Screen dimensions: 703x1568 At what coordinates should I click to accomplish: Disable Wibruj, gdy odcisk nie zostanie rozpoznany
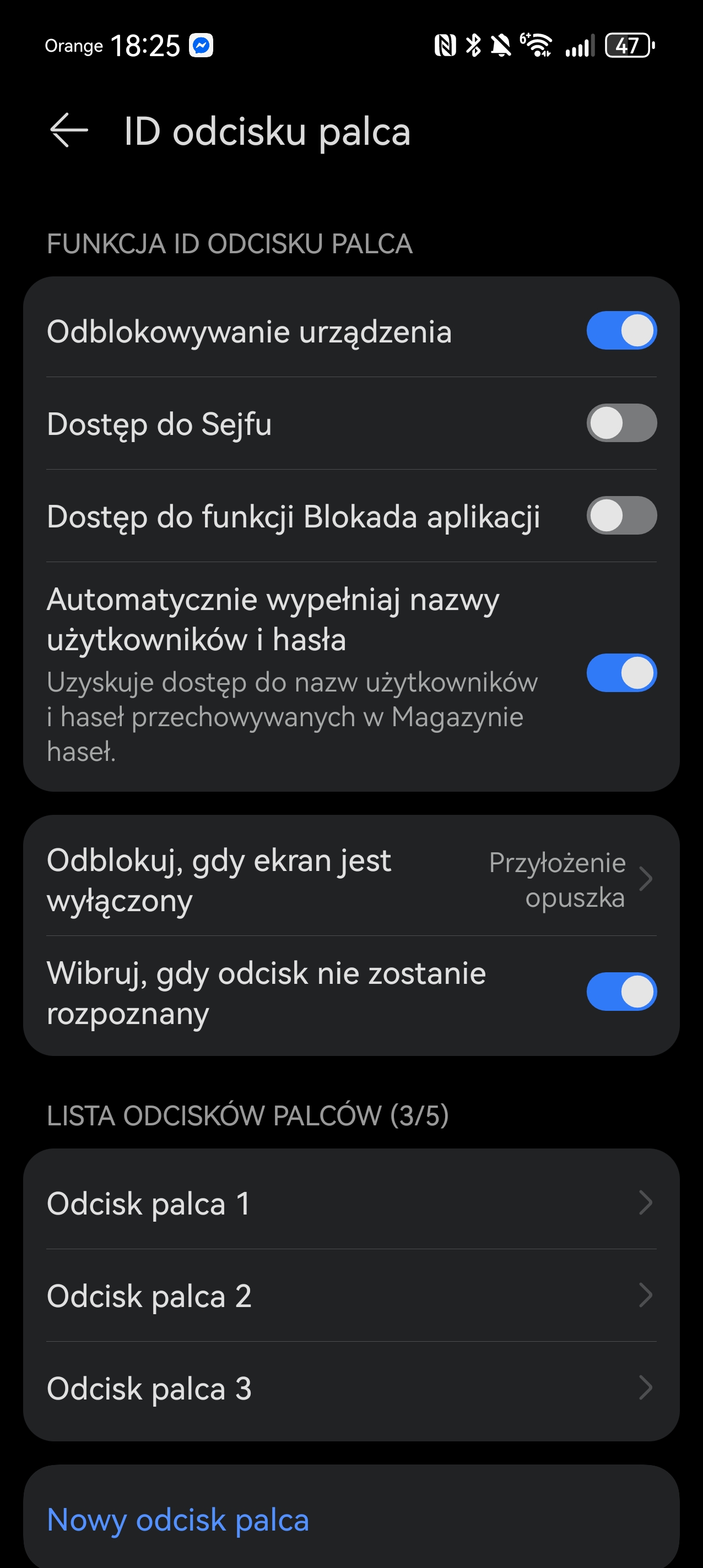click(x=621, y=992)
